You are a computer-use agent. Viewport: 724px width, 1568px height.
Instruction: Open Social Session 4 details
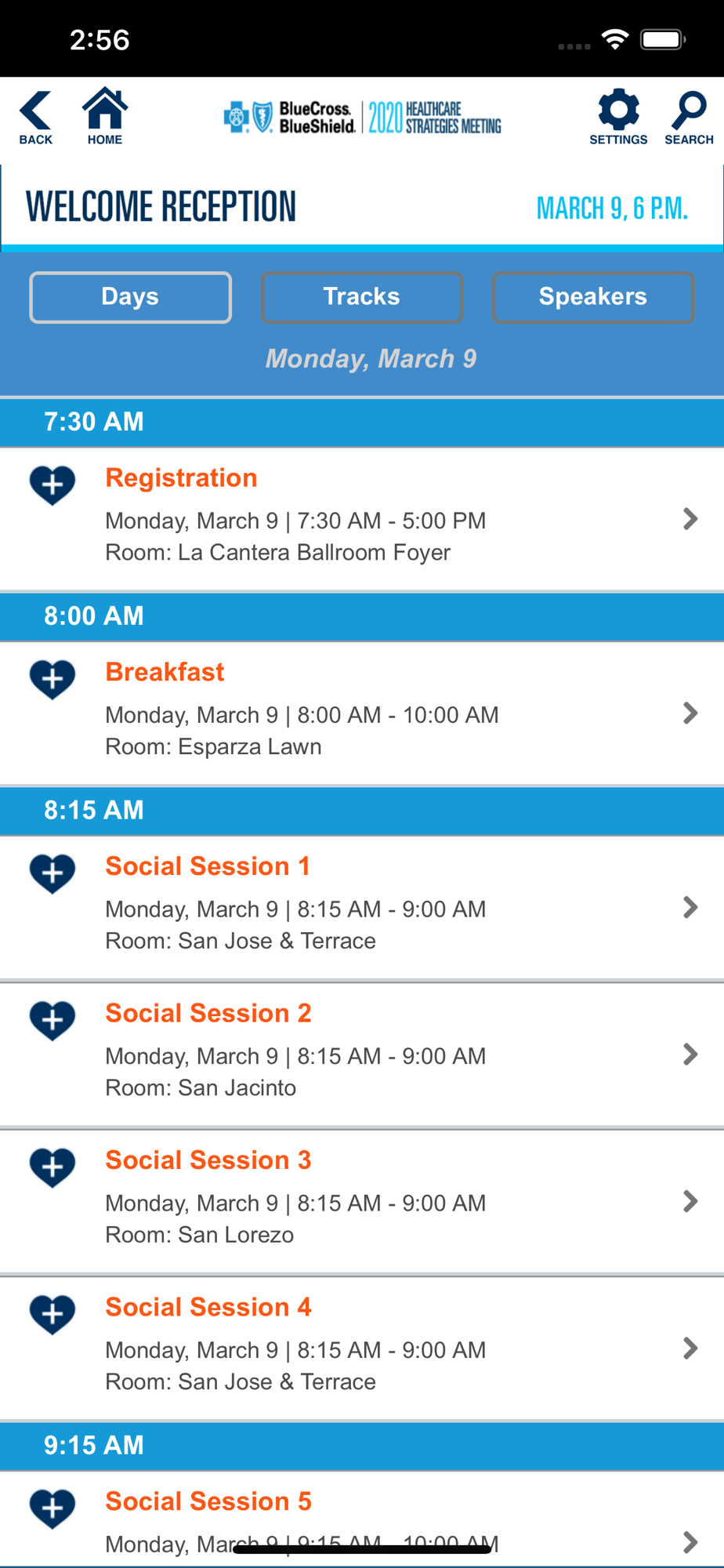point(362,1348)
